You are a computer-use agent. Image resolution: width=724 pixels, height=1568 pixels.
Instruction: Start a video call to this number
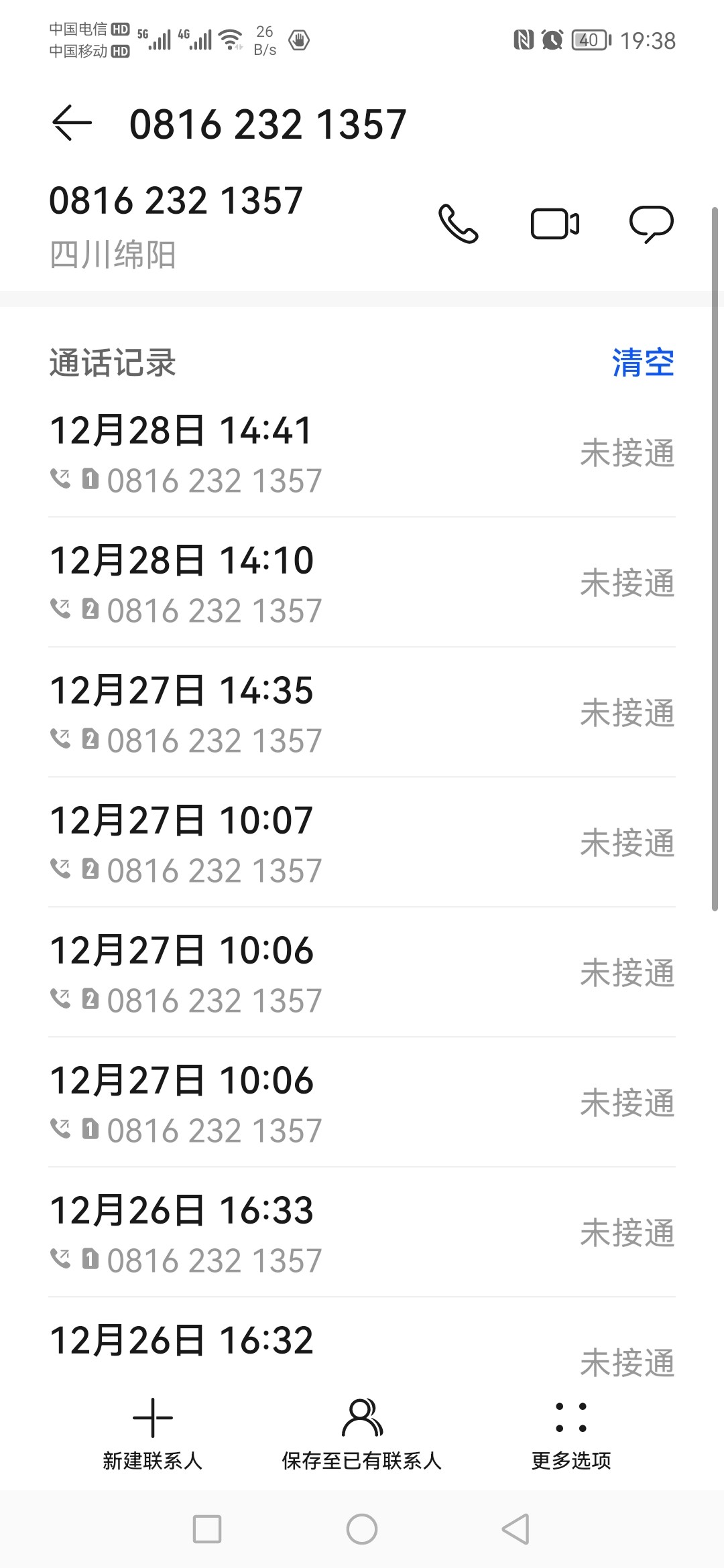coord(555,224)
